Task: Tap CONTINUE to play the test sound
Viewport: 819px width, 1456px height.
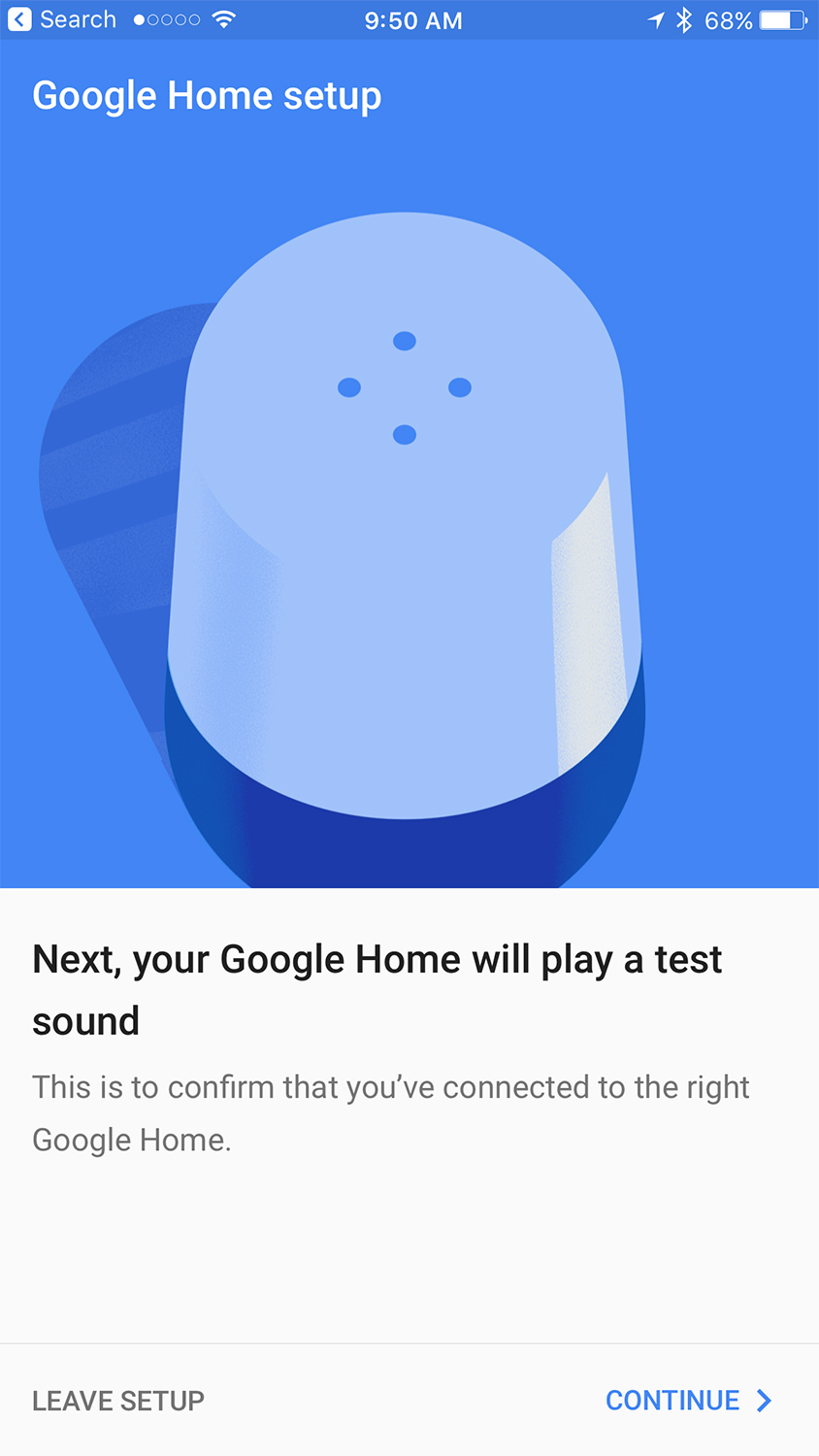Action: (688, 1400)
